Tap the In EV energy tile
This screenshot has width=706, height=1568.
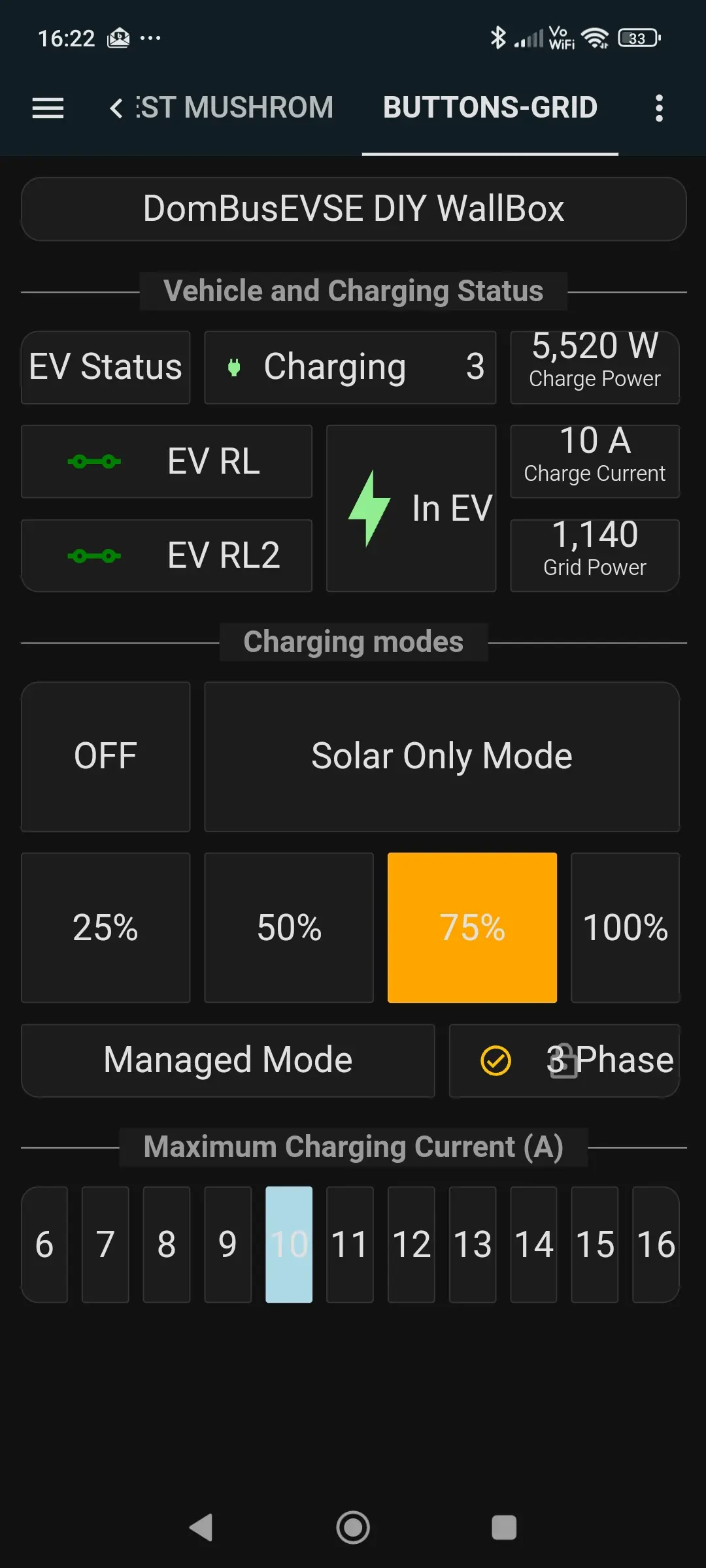pos(411,508)
